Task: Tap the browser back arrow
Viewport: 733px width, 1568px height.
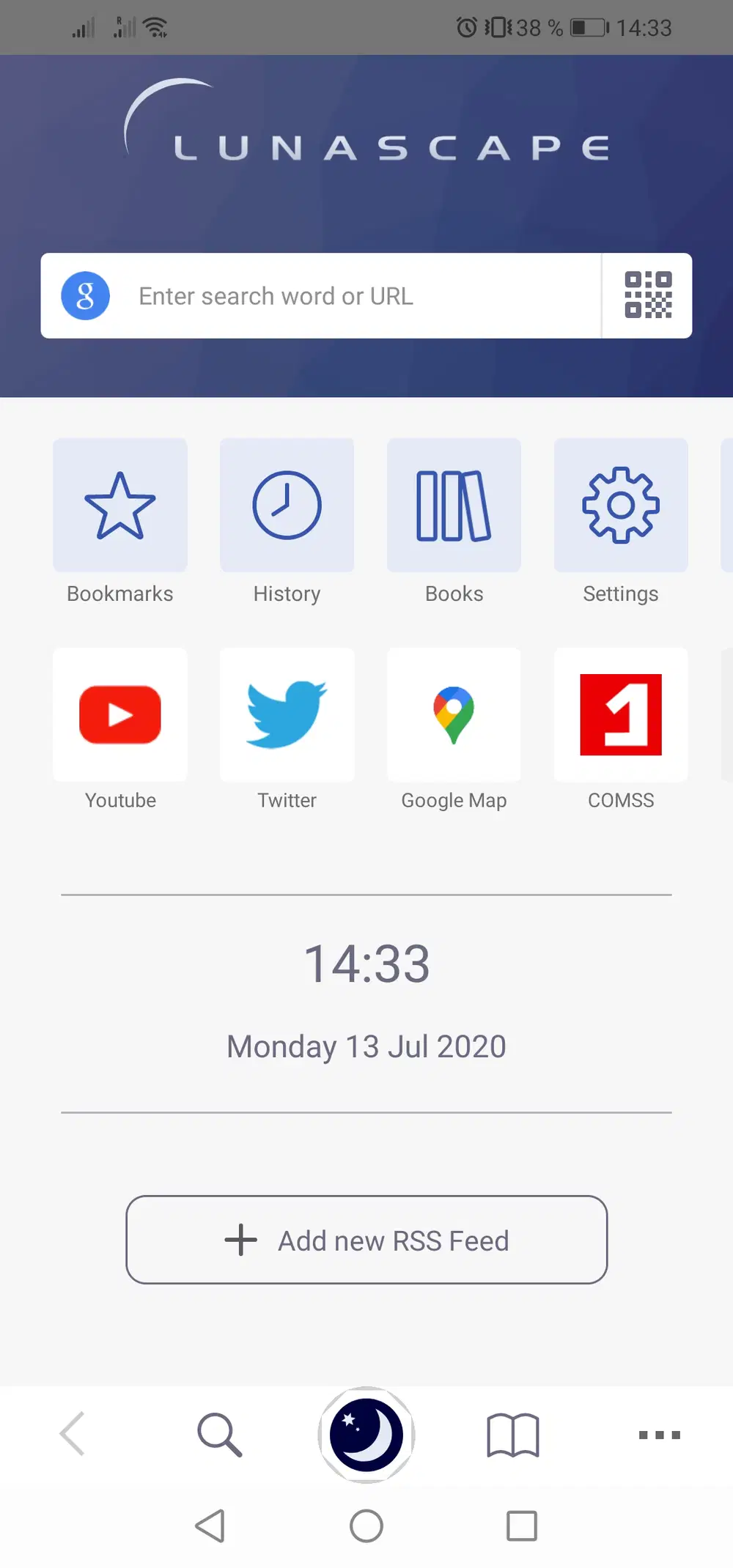Action: (73, 1435)
